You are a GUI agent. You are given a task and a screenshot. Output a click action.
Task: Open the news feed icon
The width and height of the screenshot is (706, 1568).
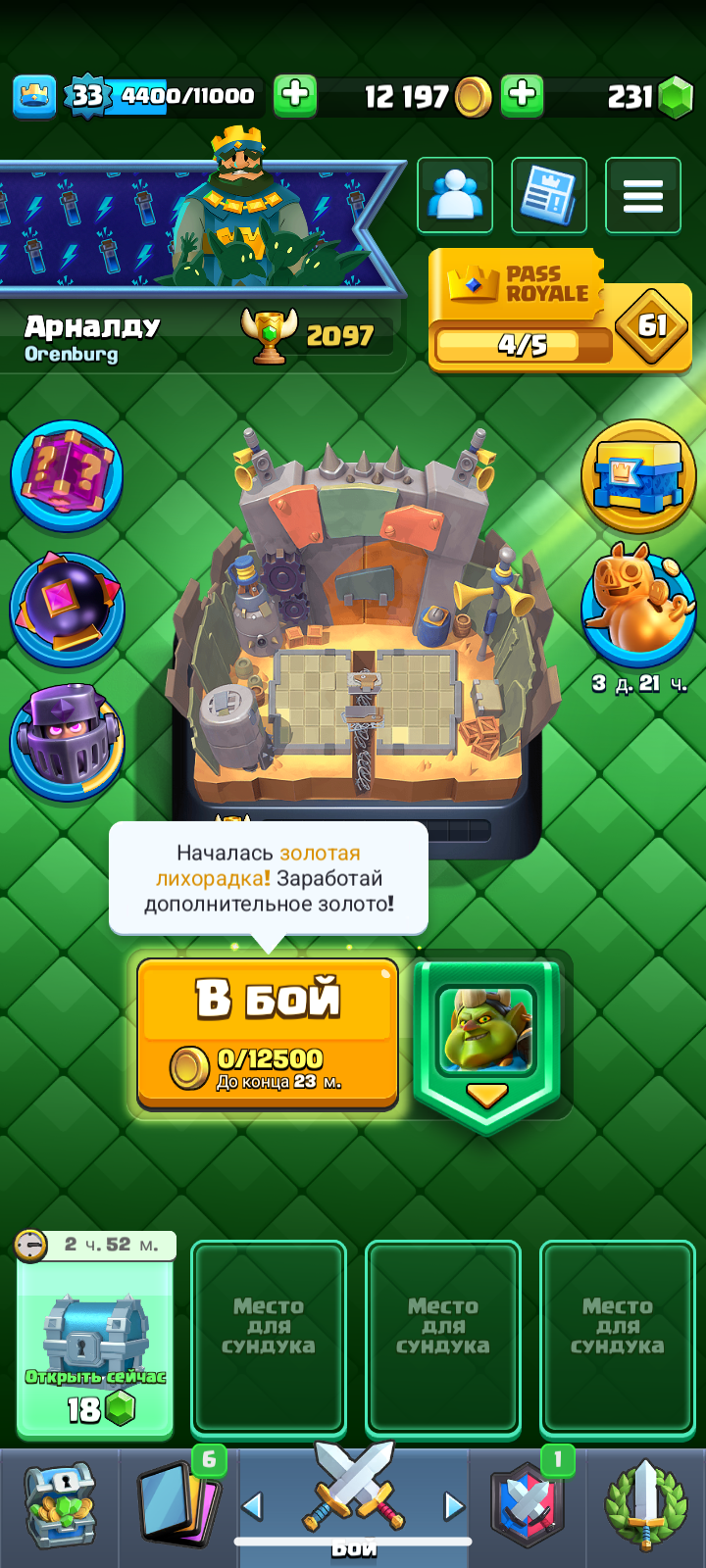(549, 196)
